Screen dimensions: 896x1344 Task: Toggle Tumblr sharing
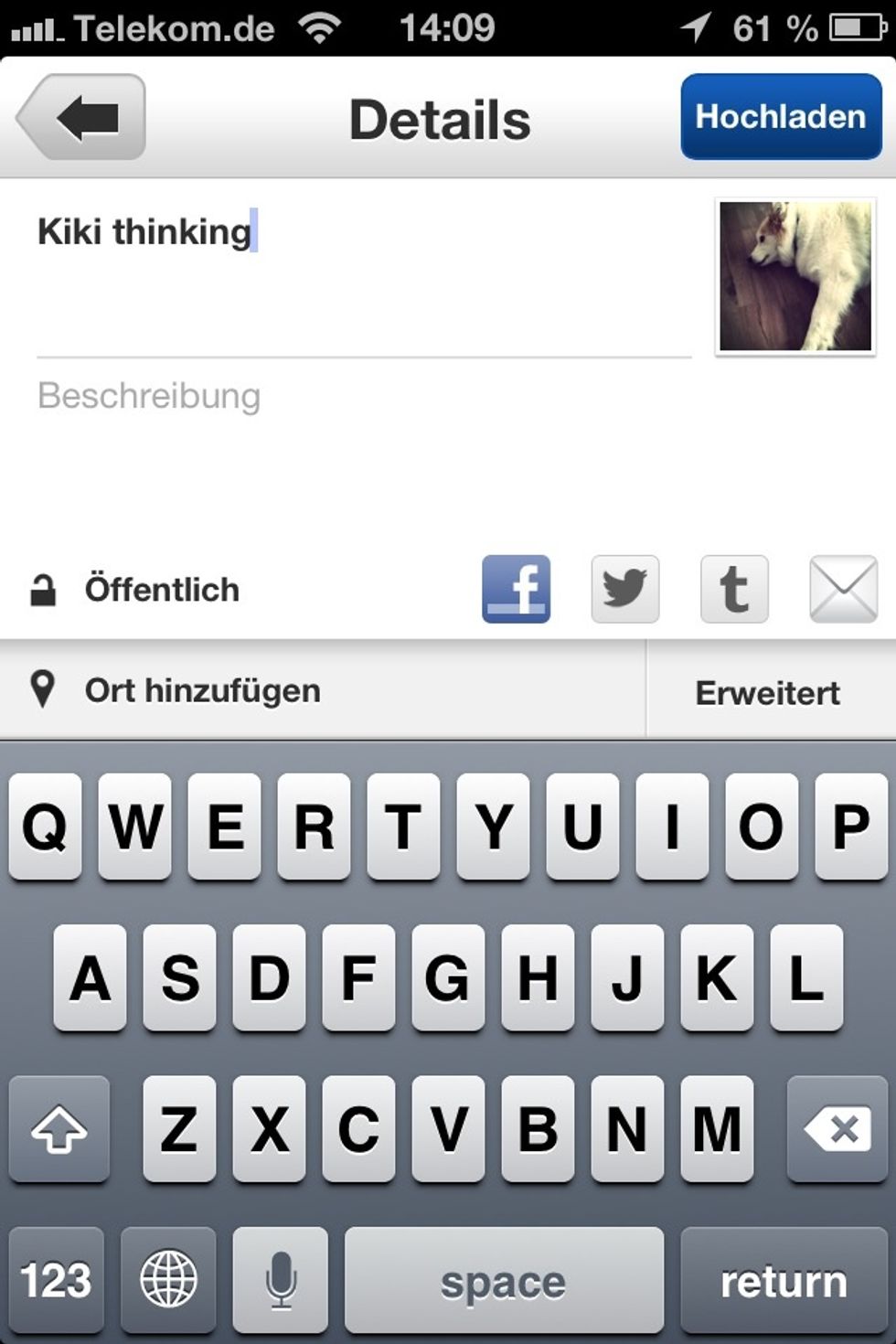tap(734, 590)
